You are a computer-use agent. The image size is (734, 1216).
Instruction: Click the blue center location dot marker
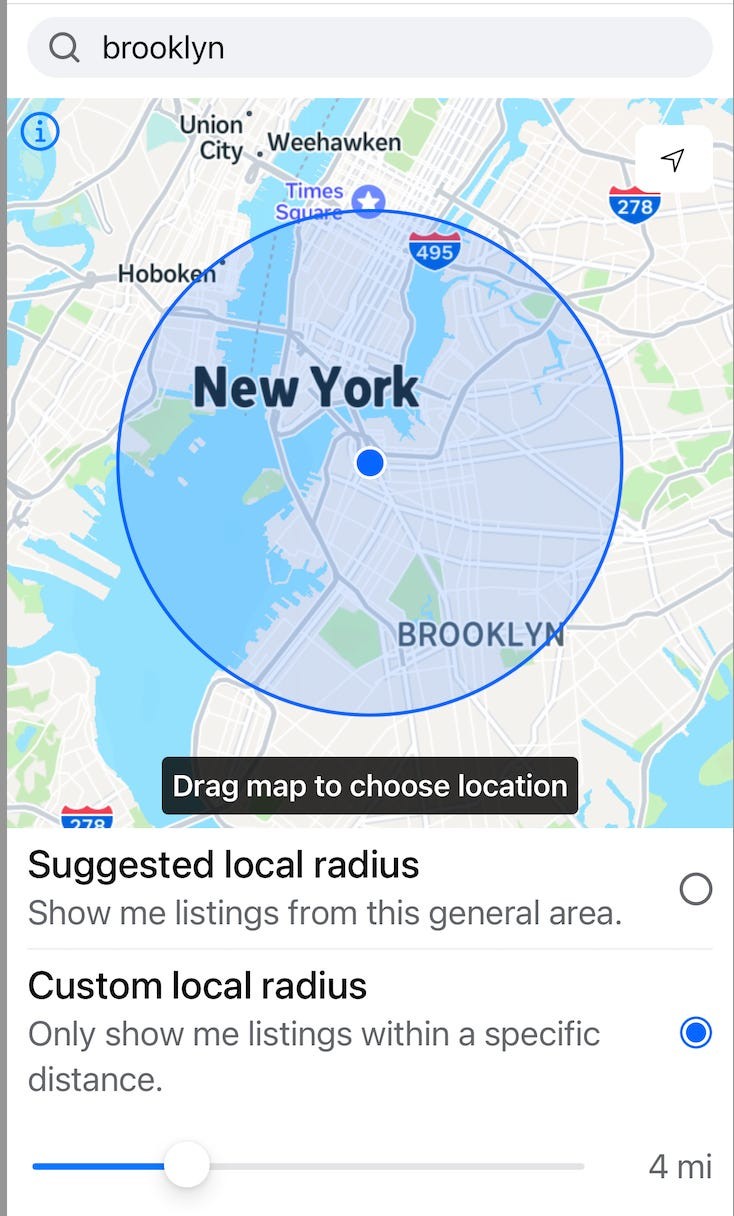(x=369, y=462)
